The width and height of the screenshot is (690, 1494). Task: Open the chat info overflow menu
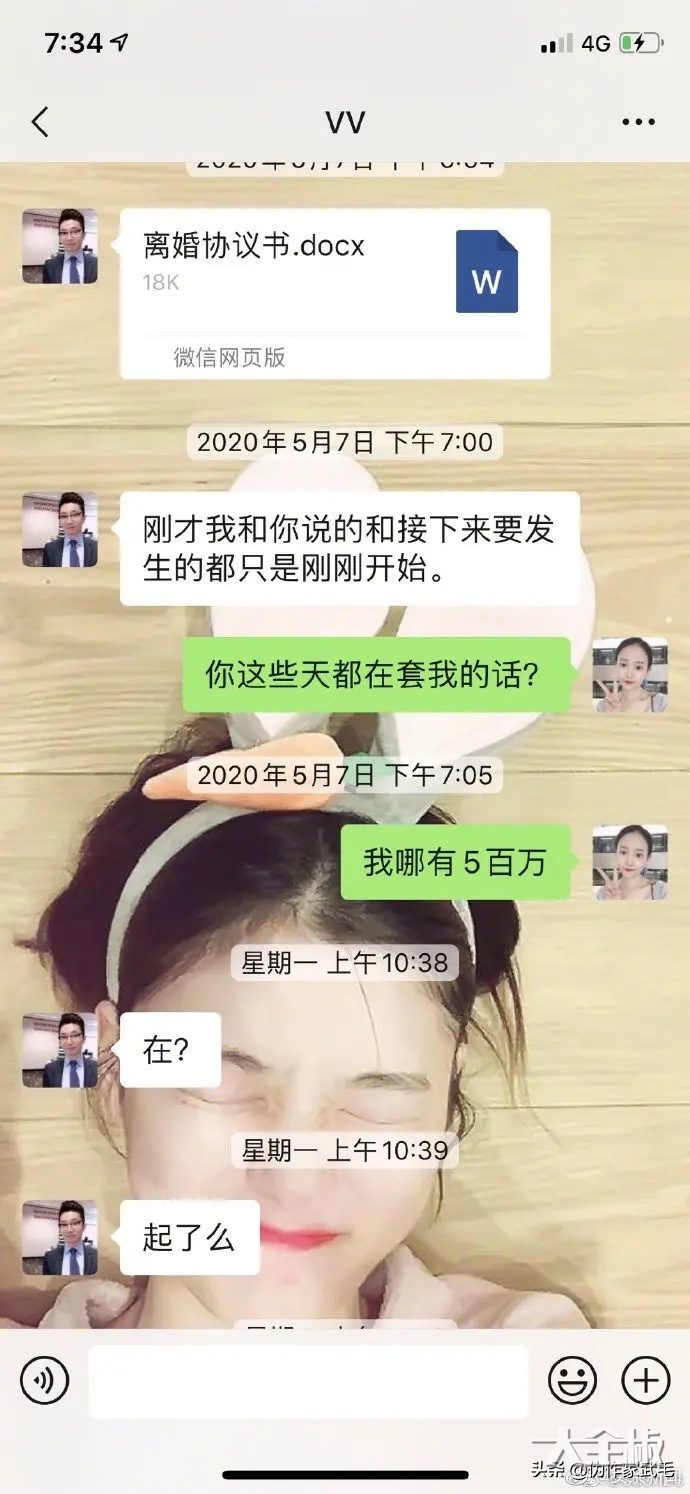click(638, 123)
